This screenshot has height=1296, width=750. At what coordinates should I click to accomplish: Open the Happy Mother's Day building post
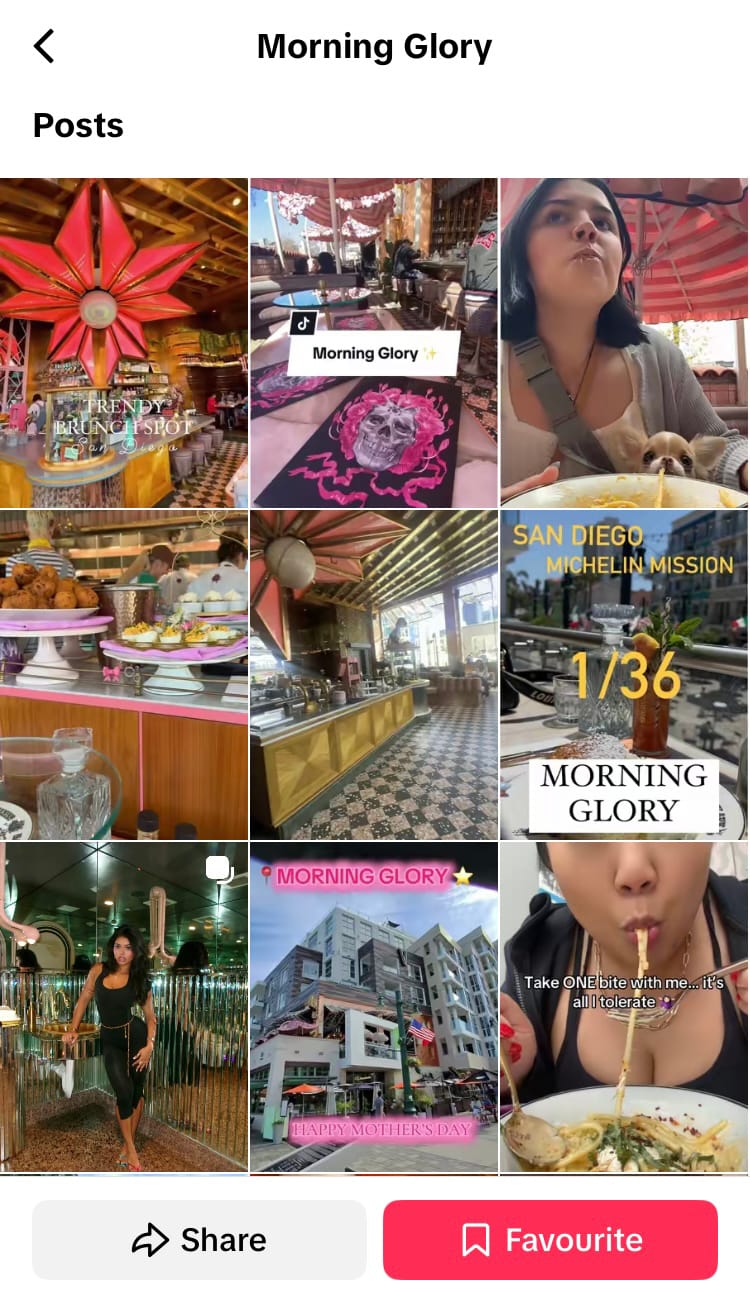click(x=373, y=1005)
